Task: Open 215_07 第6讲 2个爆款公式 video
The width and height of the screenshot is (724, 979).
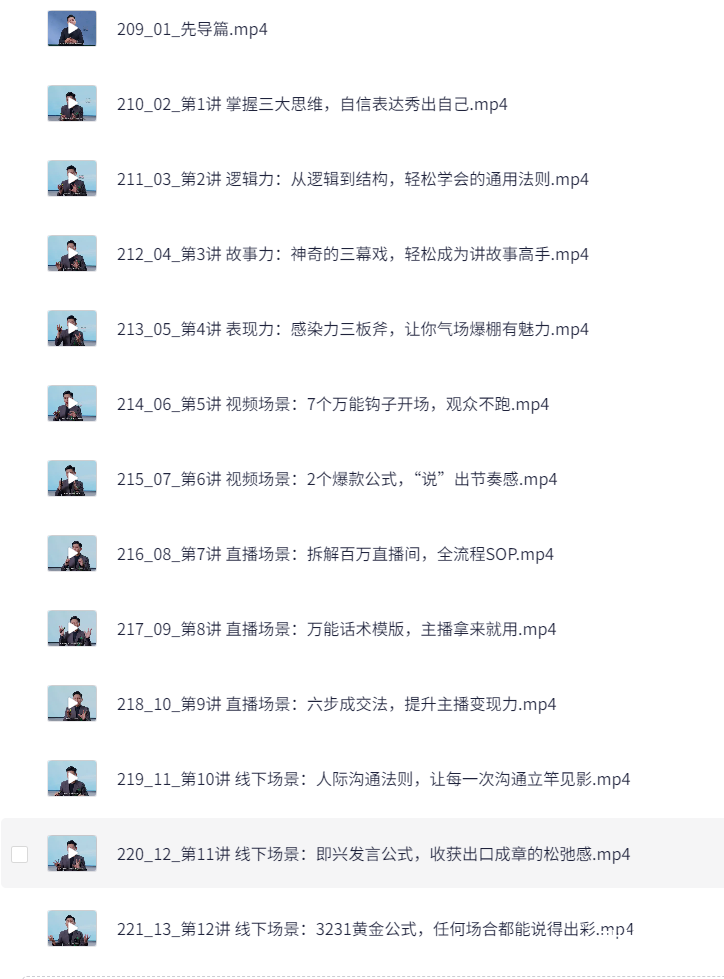Action: [x=336, y=479]
